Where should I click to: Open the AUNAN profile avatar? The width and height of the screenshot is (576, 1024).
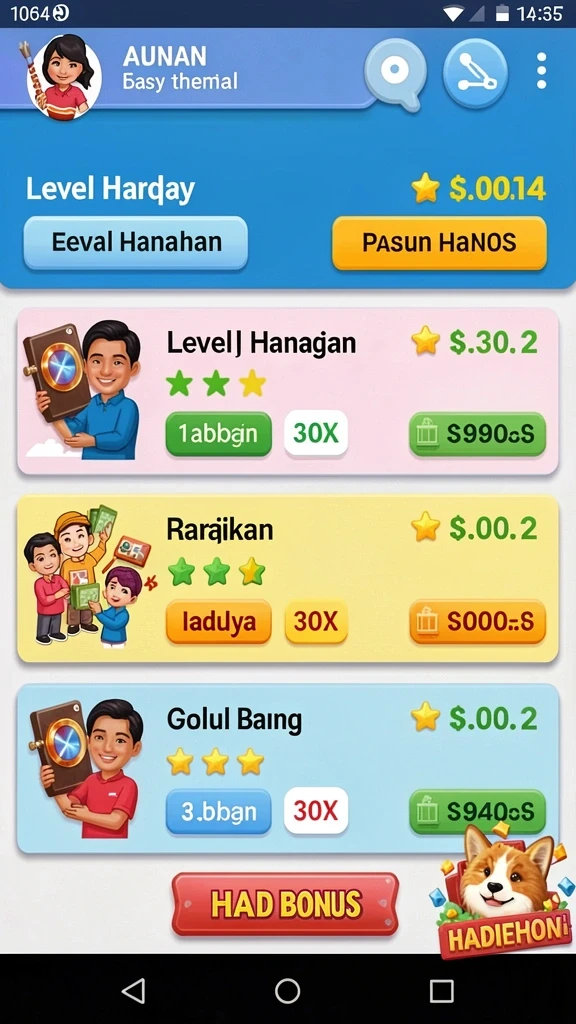(64, 76)
